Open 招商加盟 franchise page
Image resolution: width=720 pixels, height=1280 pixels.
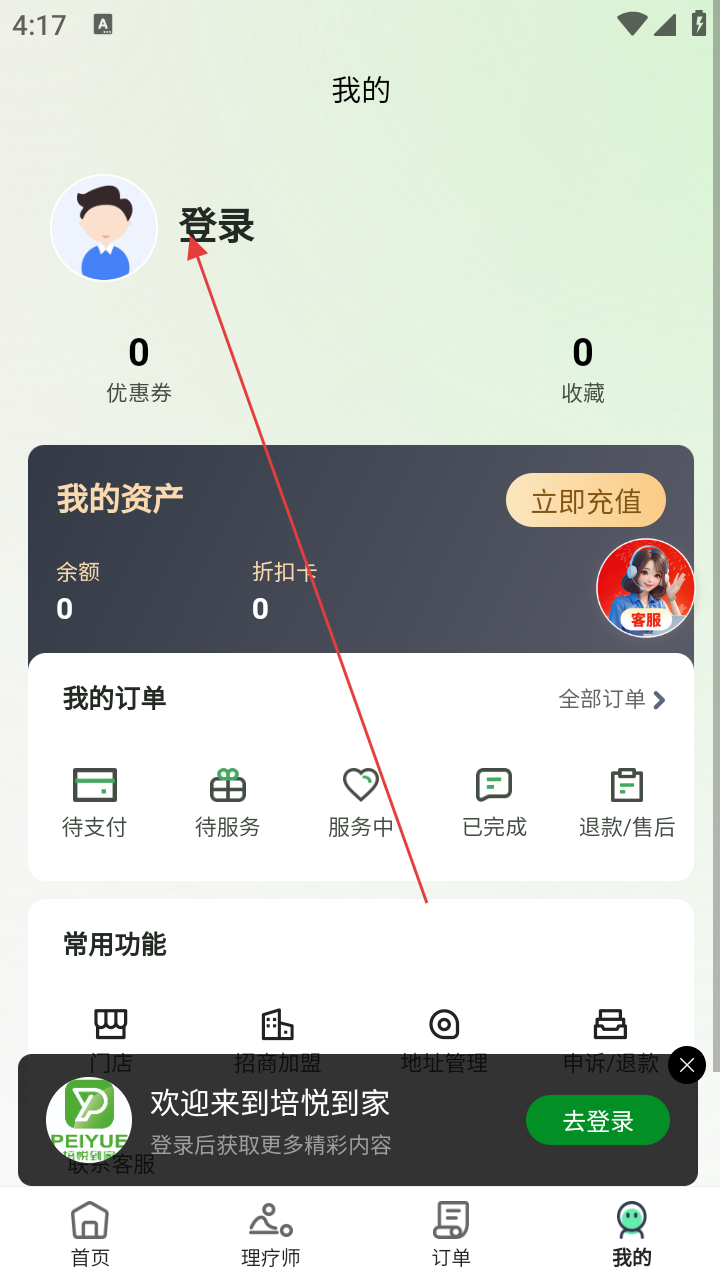point(277,1028)
